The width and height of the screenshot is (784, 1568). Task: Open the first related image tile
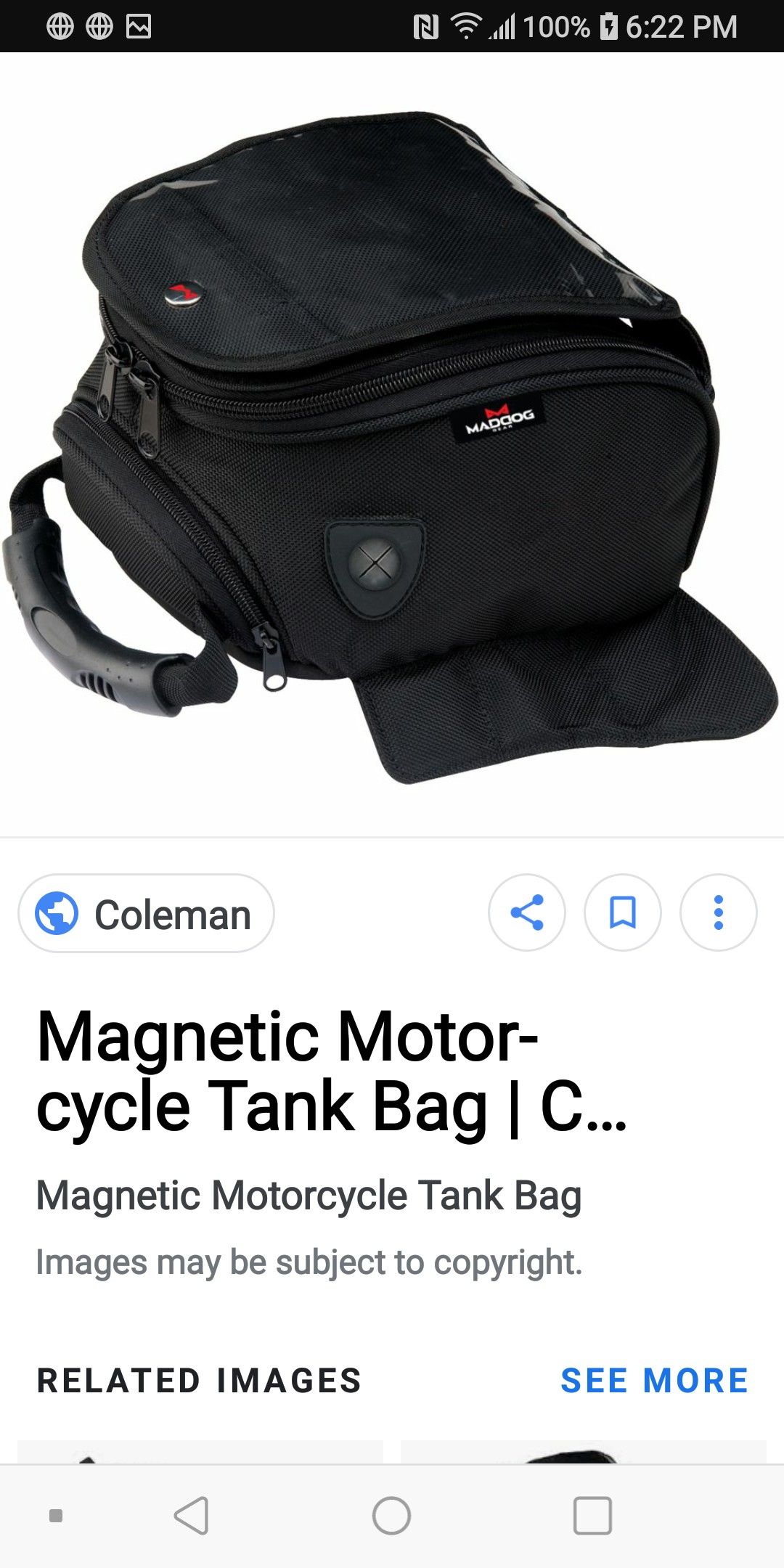[x=200, y=1452]
